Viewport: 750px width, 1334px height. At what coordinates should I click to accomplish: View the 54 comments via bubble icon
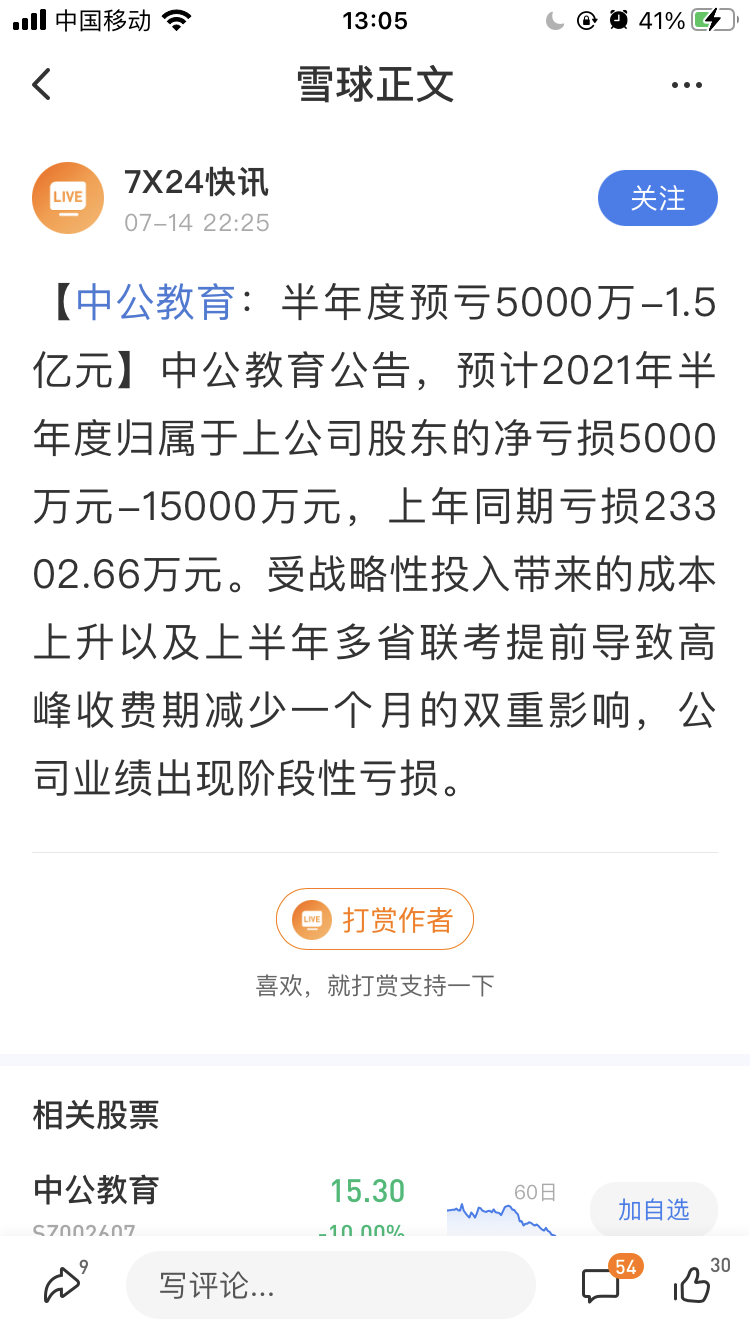coord(602,1285)
